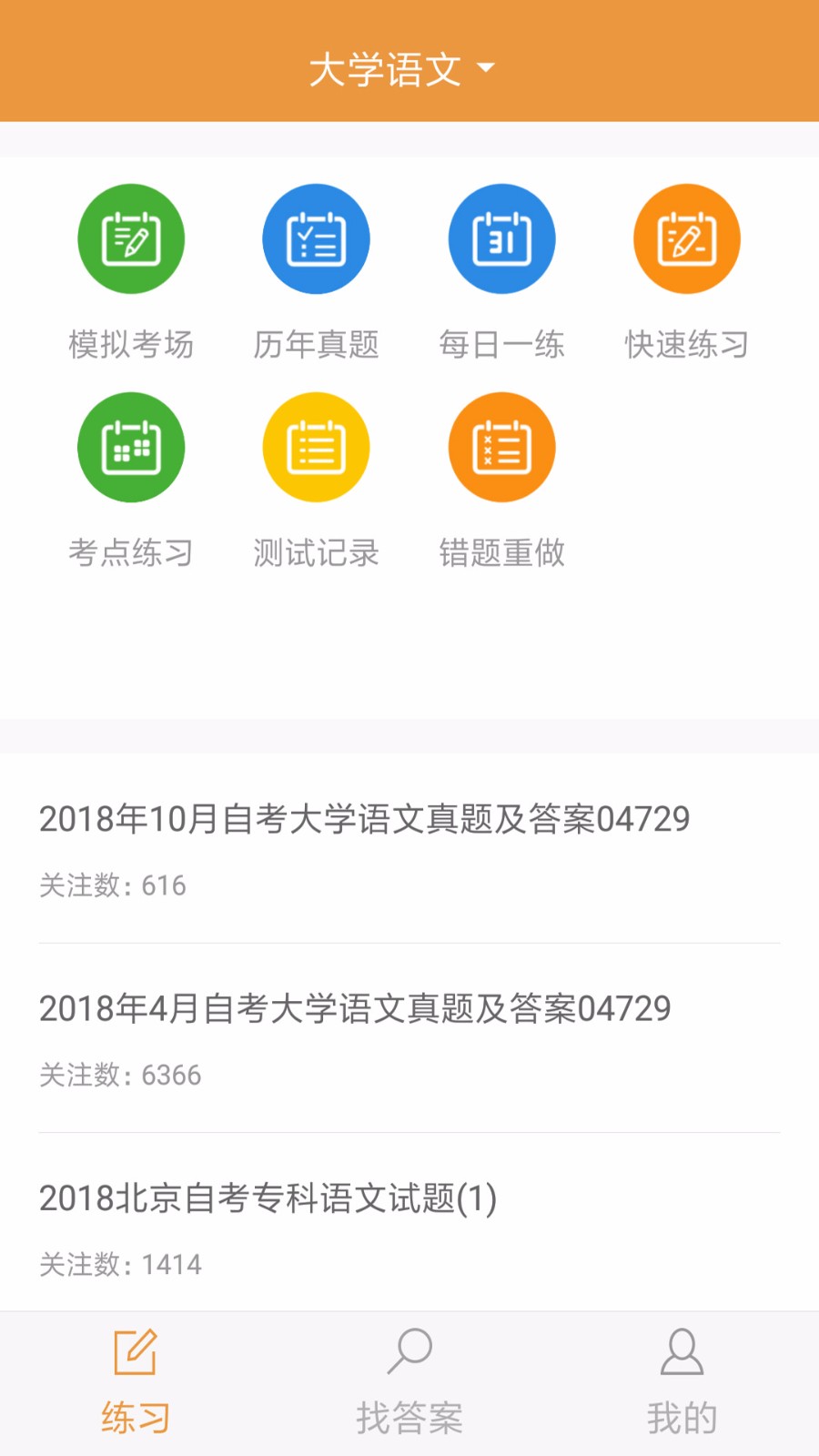Open 2018北京自考专科语文试题(1)

click(266, 1199)
